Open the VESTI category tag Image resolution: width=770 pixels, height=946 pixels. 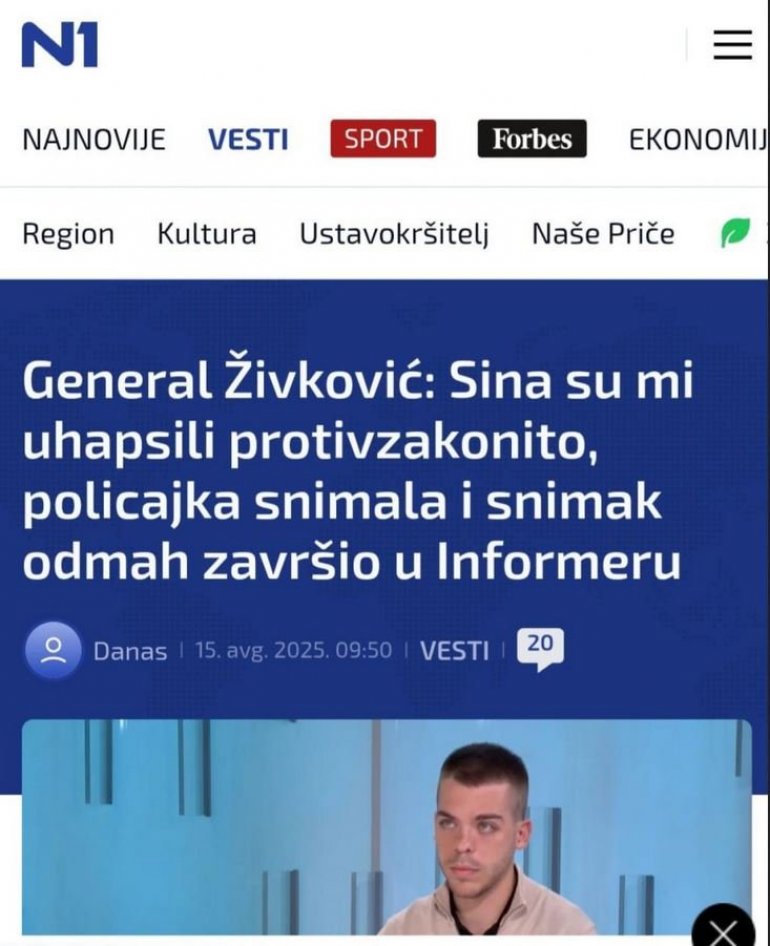click(x=454, y=651)
